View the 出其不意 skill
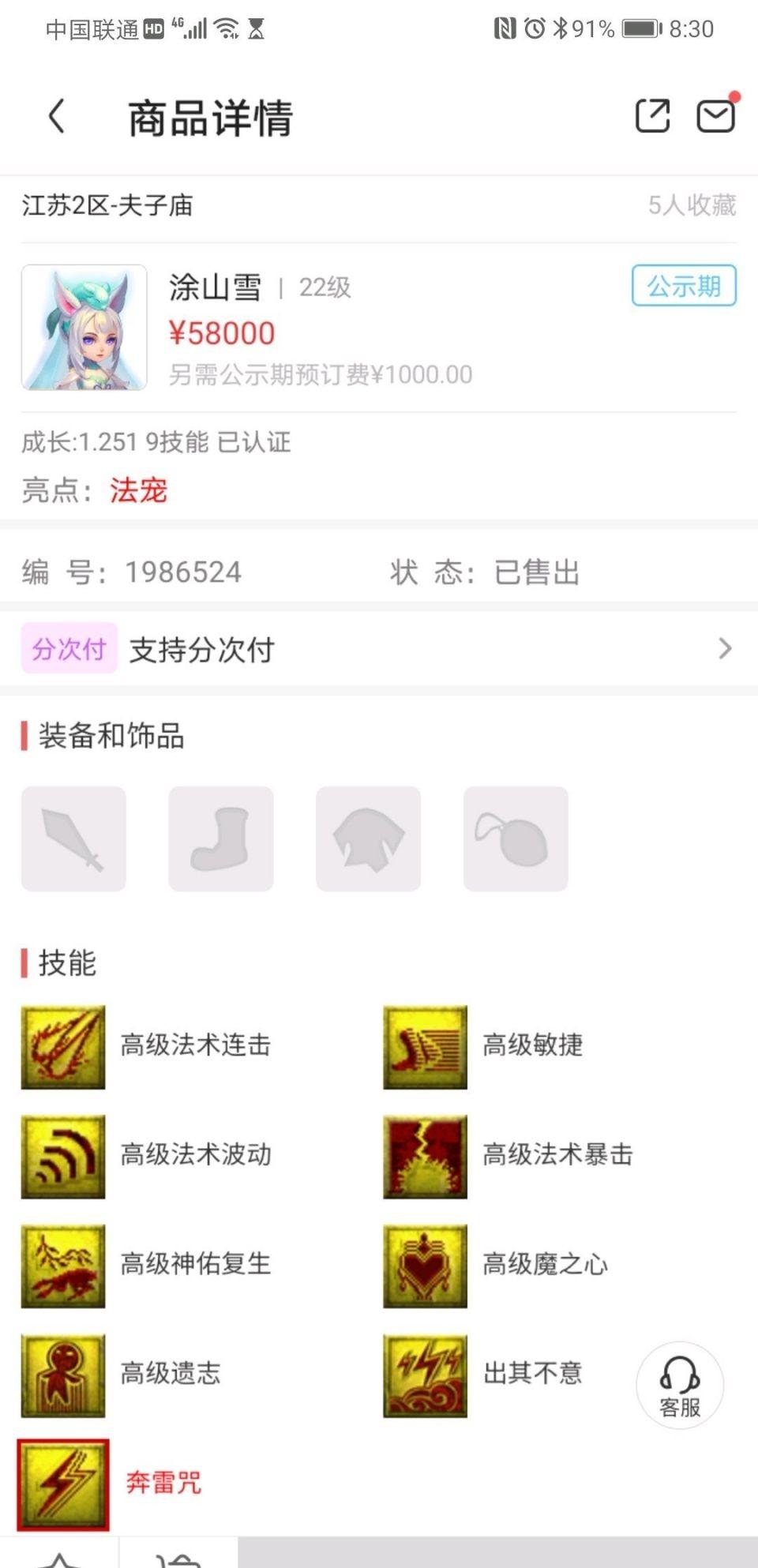Viewport: 758px width, 1568px height. point(425,1375)
